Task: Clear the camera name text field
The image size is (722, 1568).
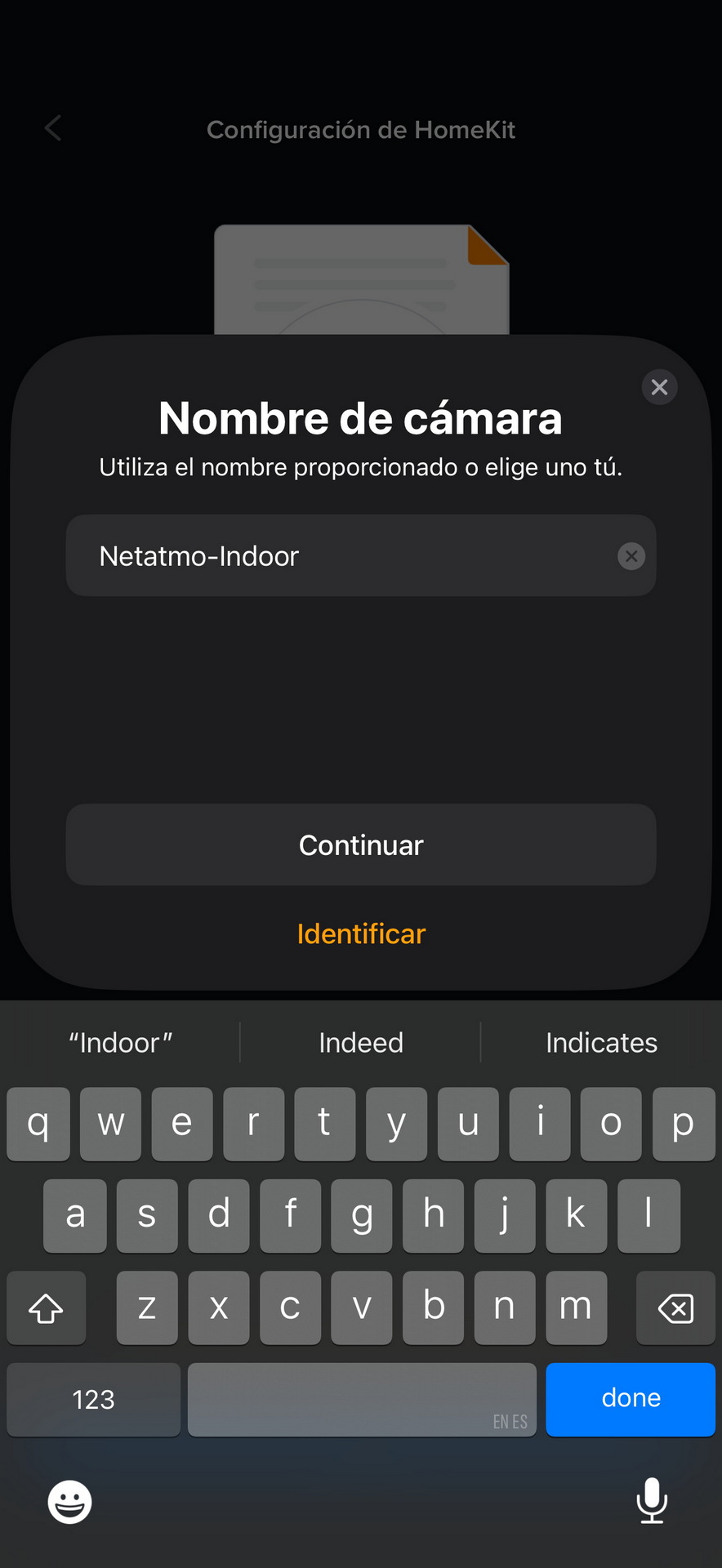Action: pos(631,556)
